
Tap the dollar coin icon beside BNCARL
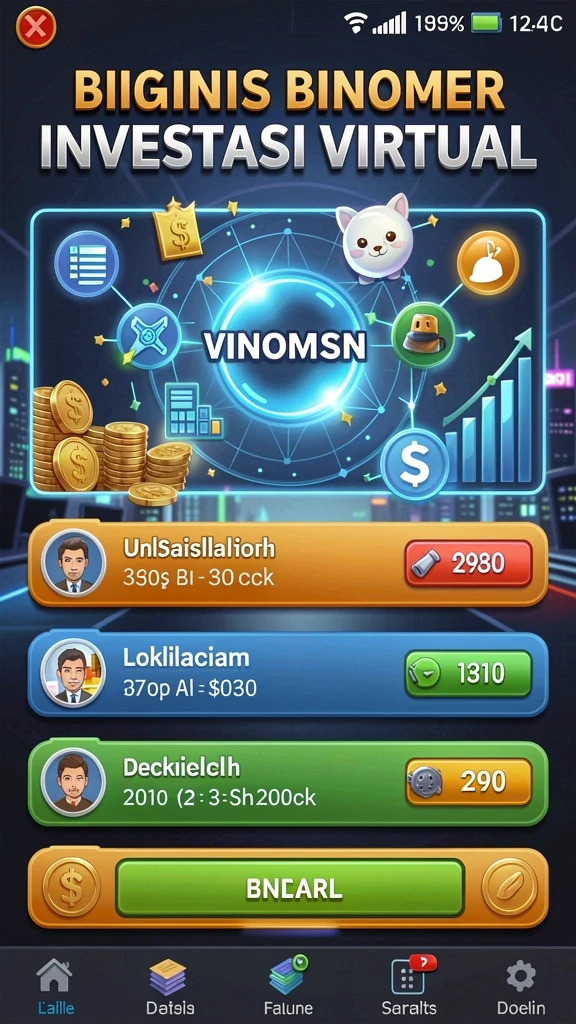coord(72,888)
